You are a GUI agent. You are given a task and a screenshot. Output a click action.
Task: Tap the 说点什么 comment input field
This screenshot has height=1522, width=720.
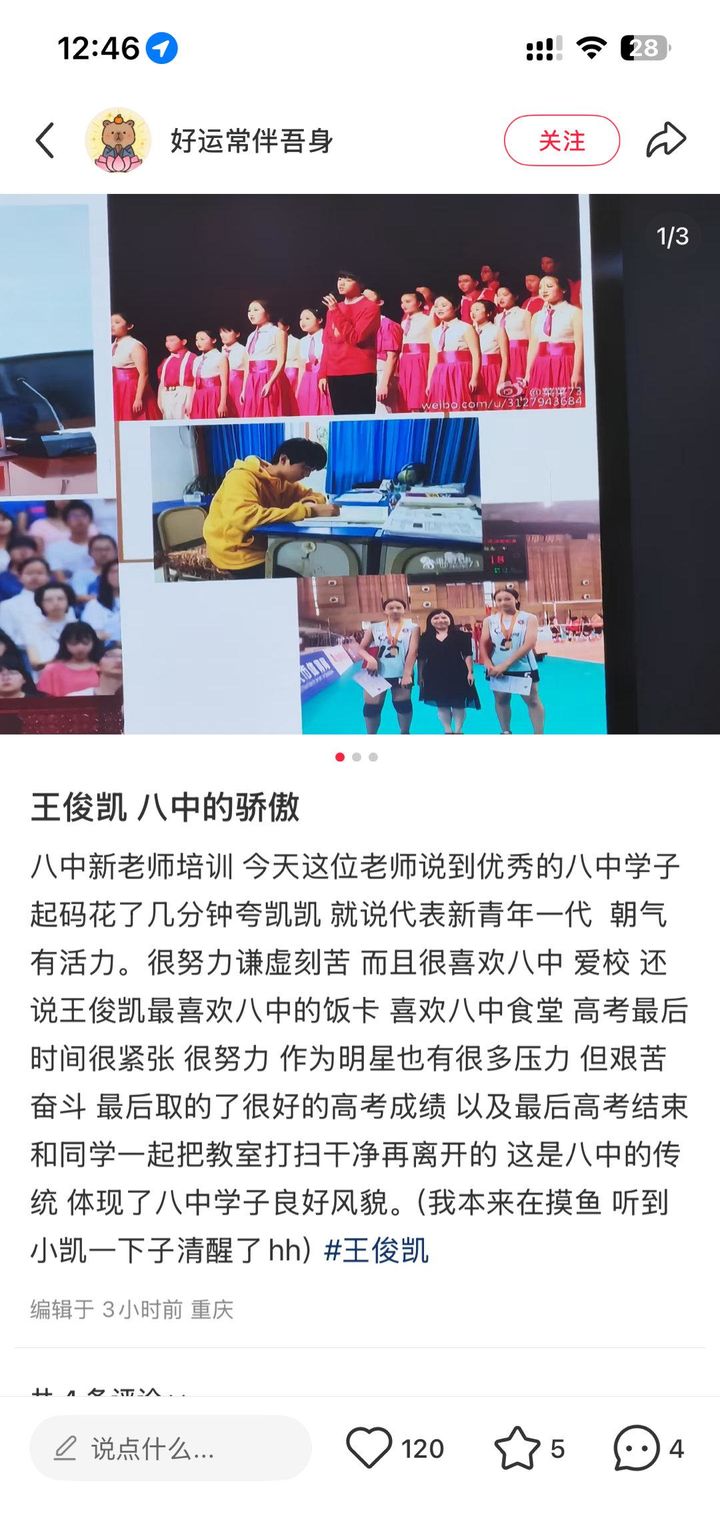[x=170, y=1448]
